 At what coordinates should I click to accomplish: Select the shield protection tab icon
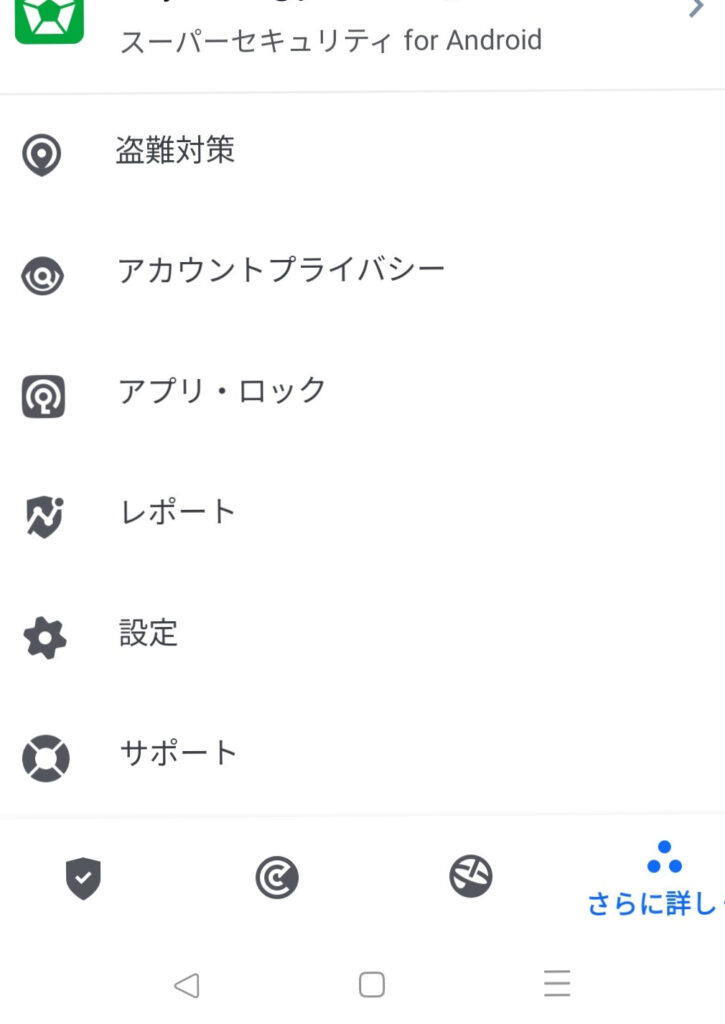coord(84,878)
